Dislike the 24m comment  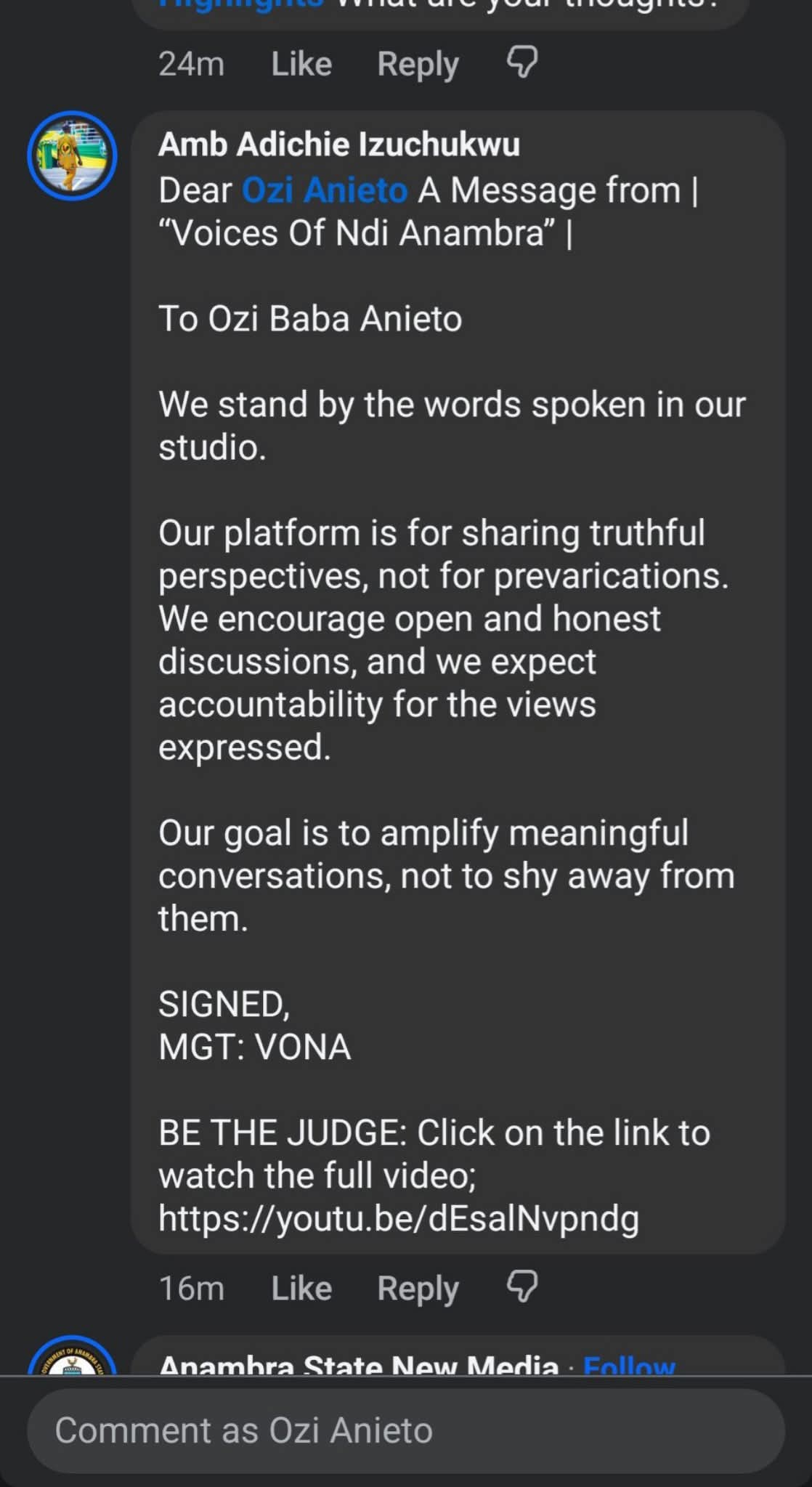click(522, 62)
